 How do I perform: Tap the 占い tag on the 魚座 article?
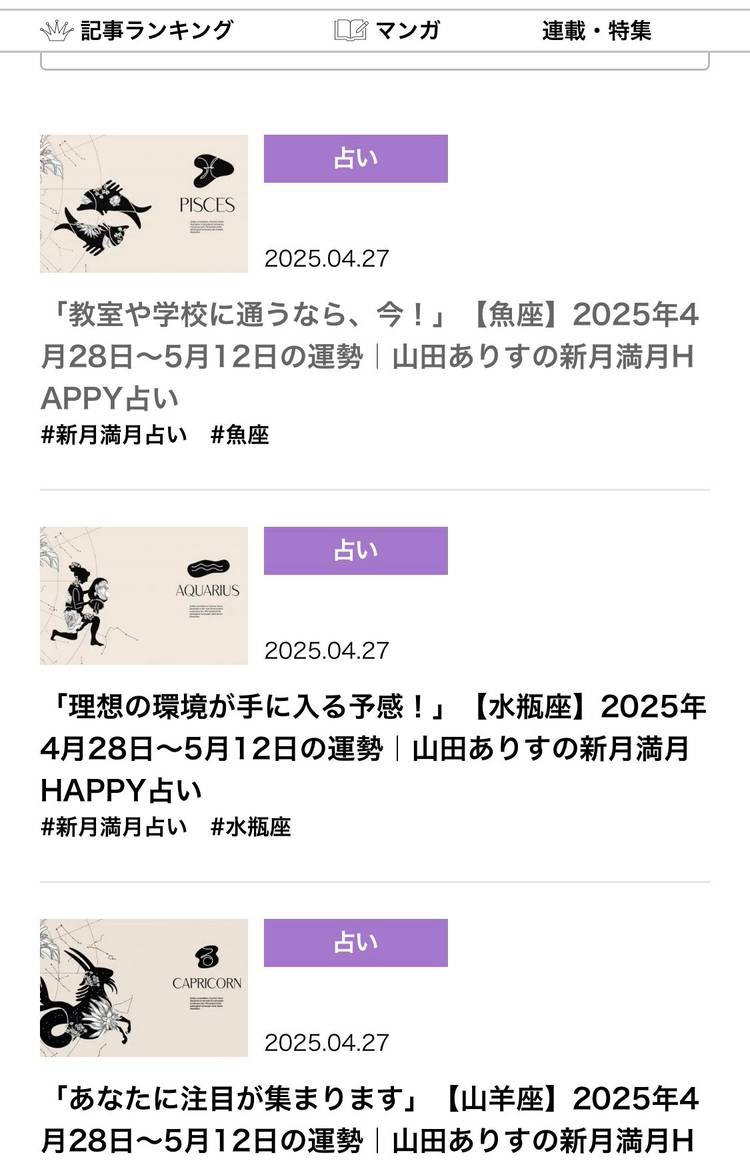(355, 159)
